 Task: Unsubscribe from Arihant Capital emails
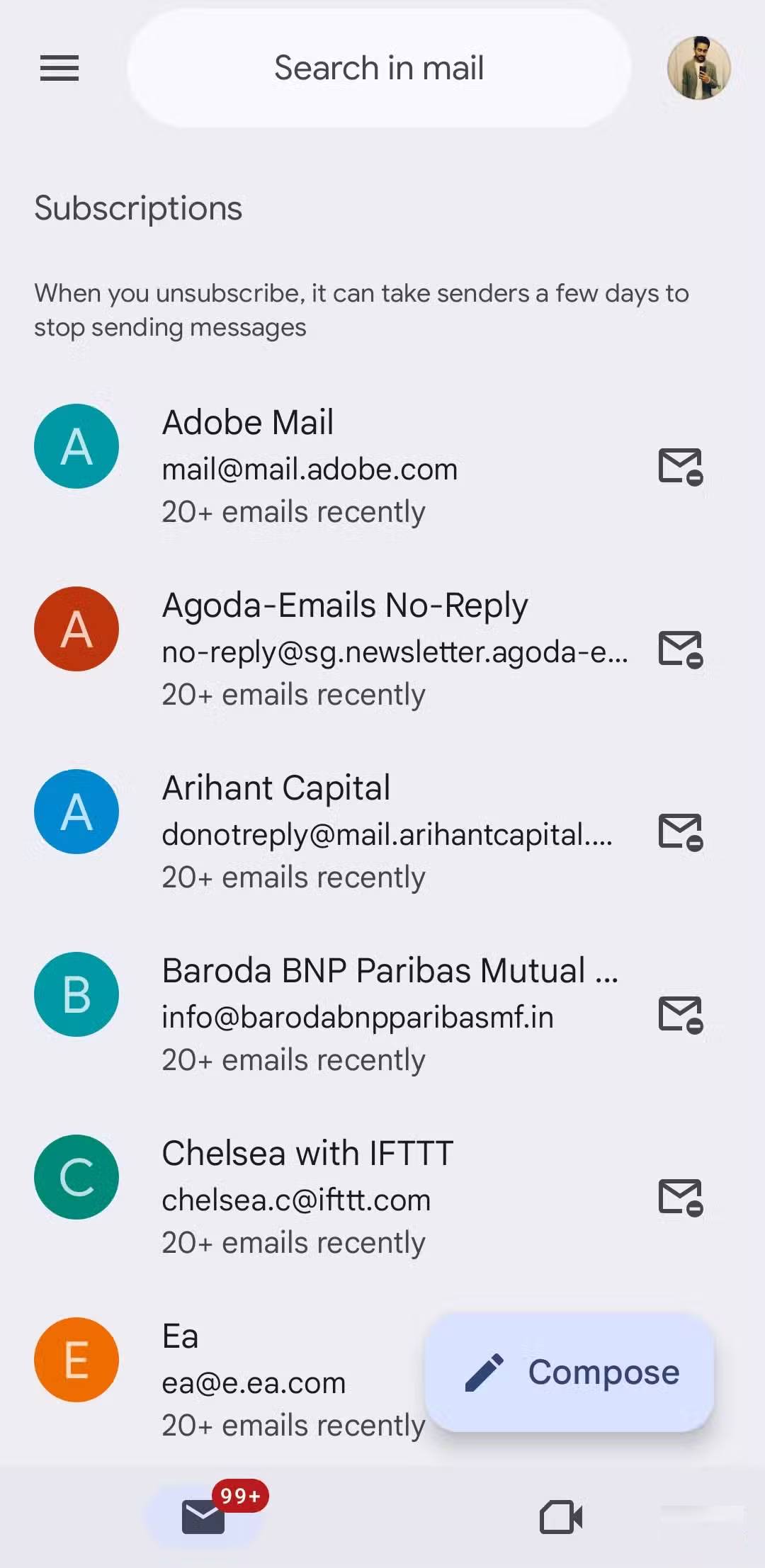pyautogui.click(x=680, y=831)
